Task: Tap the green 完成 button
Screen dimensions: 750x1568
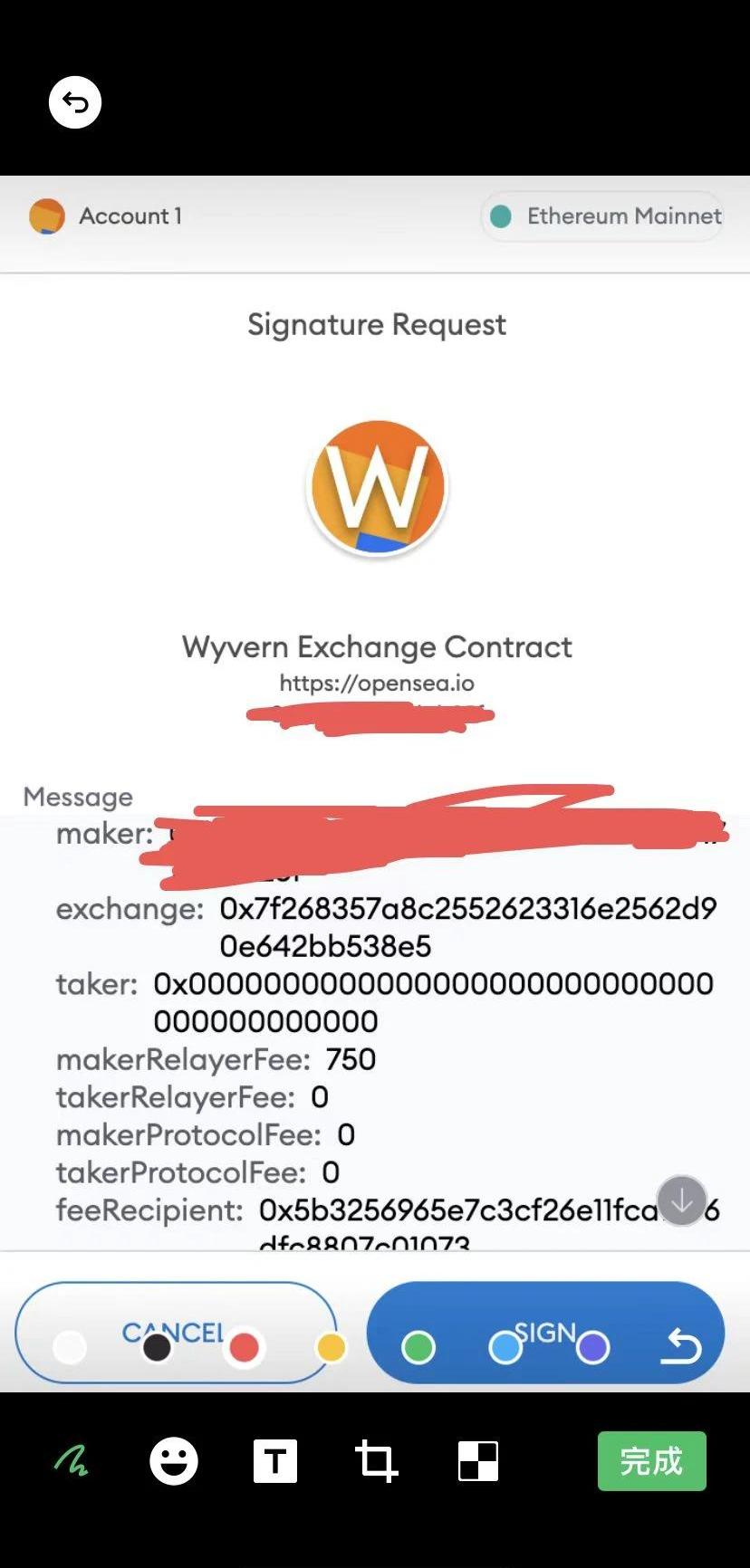Action: [x=651, y=1460]
